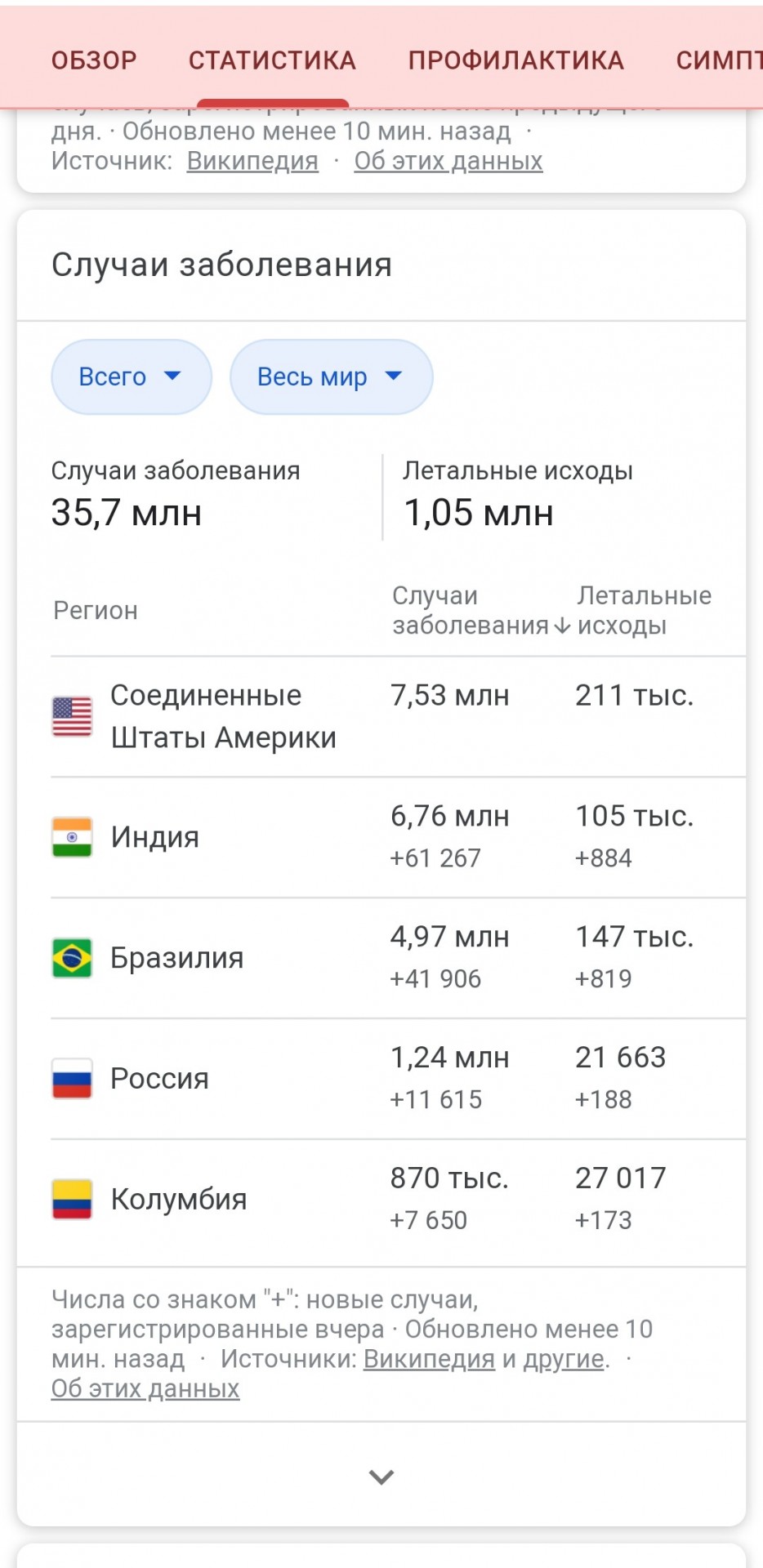
Task: Open the Весь мир region dropdown
Action: (x=331, y=376)
